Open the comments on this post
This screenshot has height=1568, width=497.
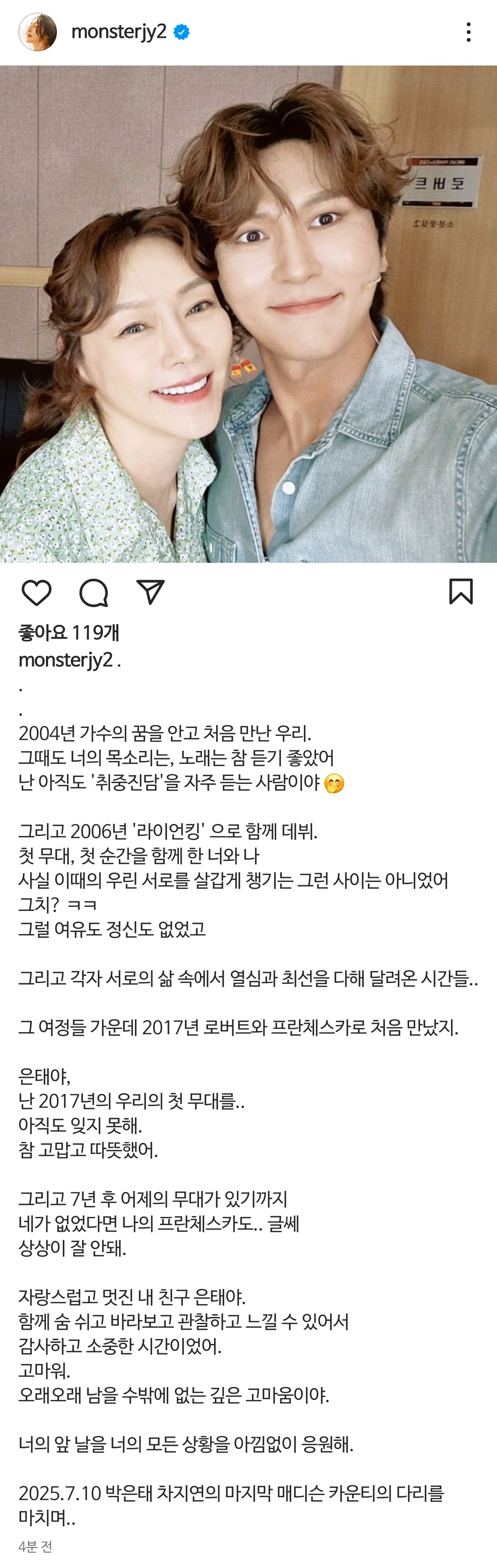[94, 592]
